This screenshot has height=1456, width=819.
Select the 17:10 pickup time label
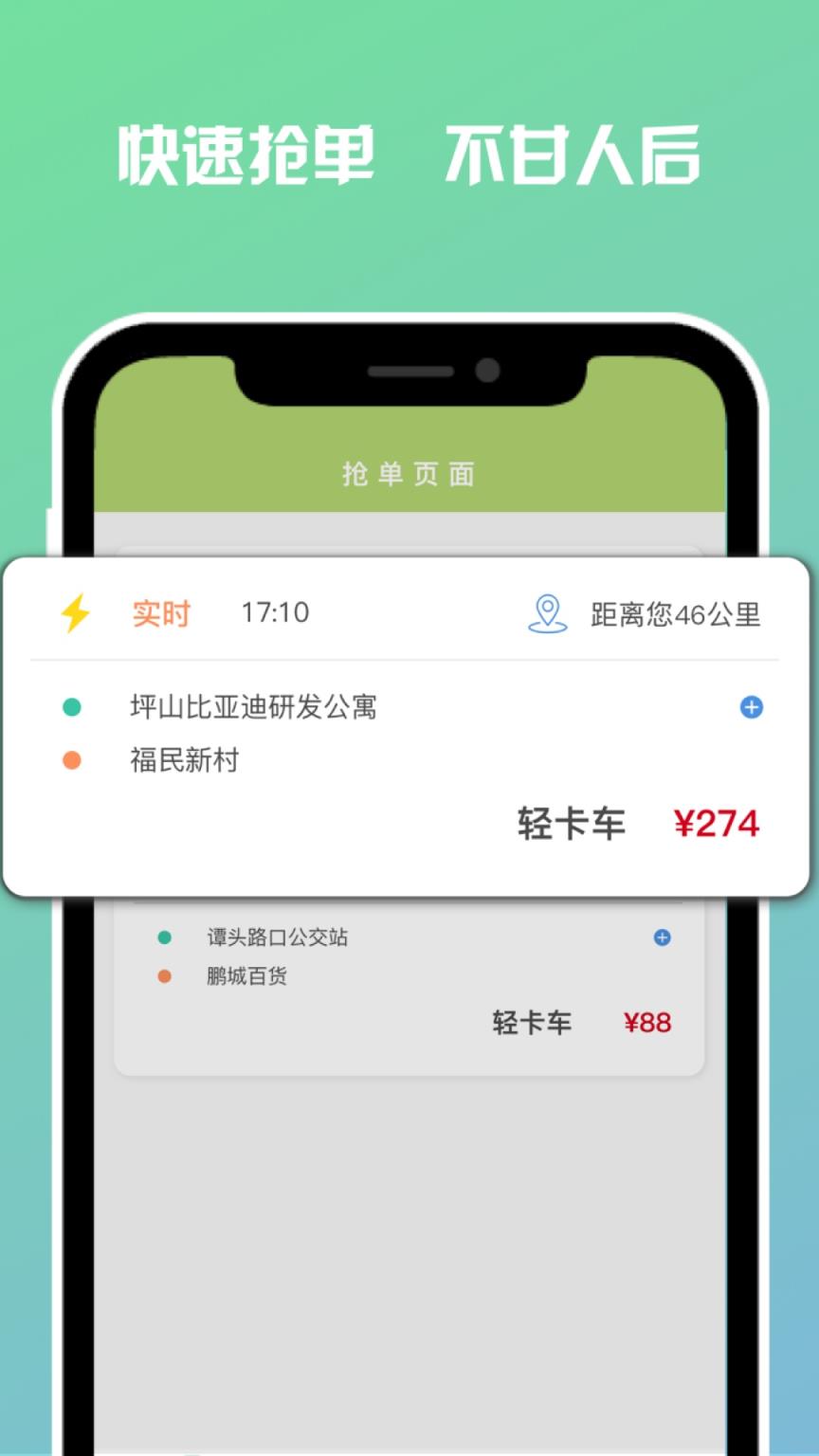pos(277,613)
